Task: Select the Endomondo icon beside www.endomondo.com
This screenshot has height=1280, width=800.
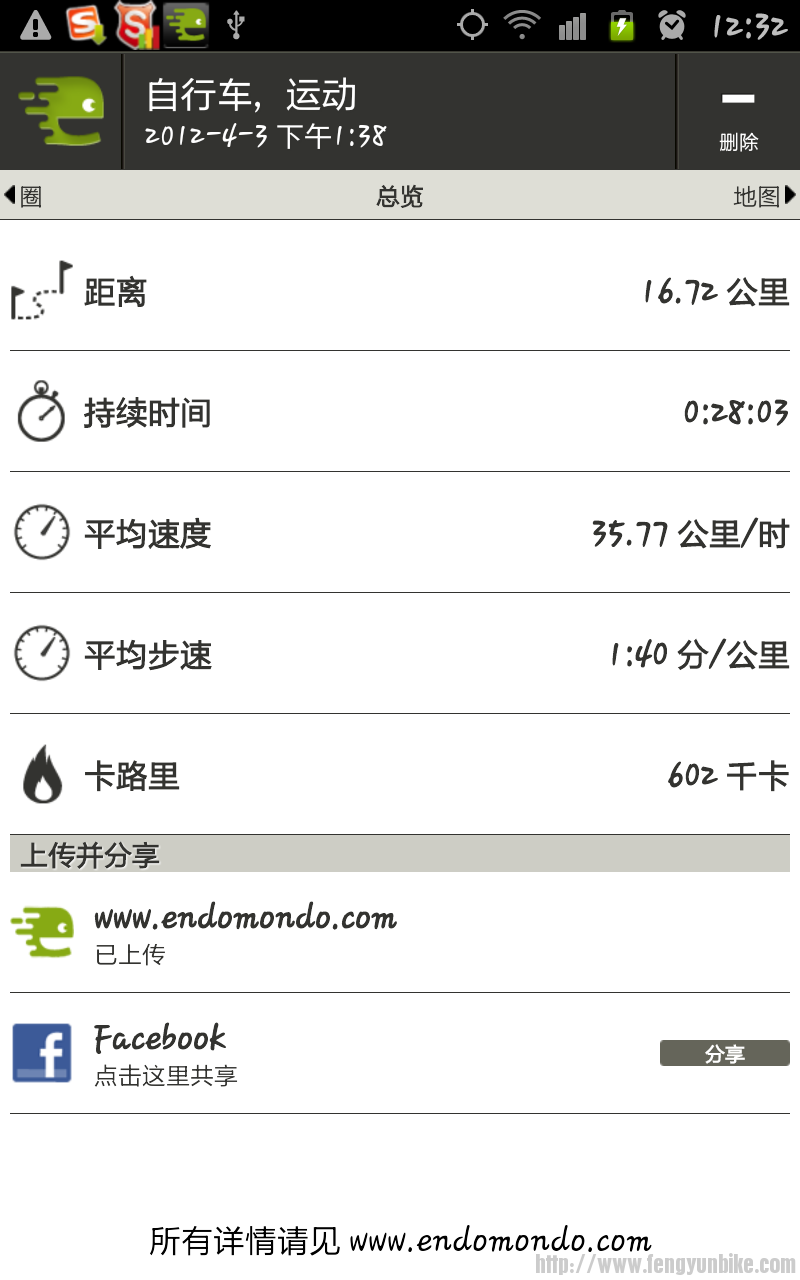Action: [x=41, y=931]
